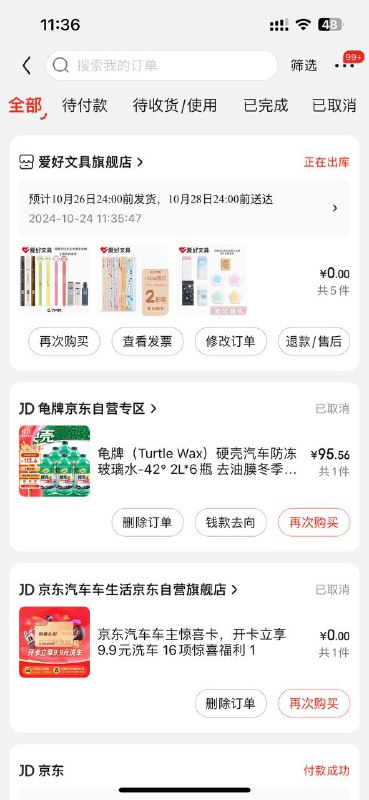Tap 查看发票 on the stationery order
Screen dimensions: 369x800
(147, 341)
